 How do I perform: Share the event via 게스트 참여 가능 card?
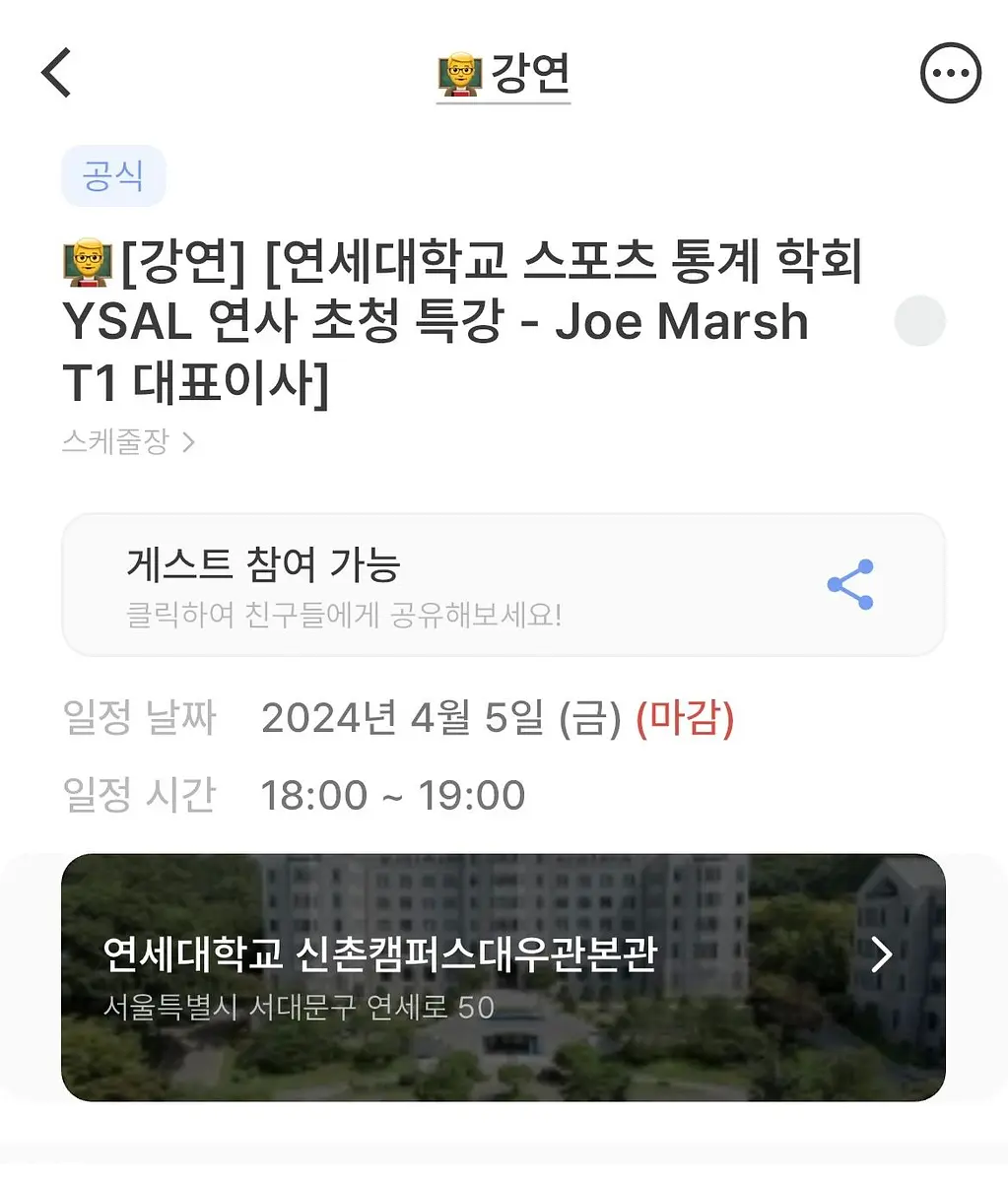coord(504,585)
